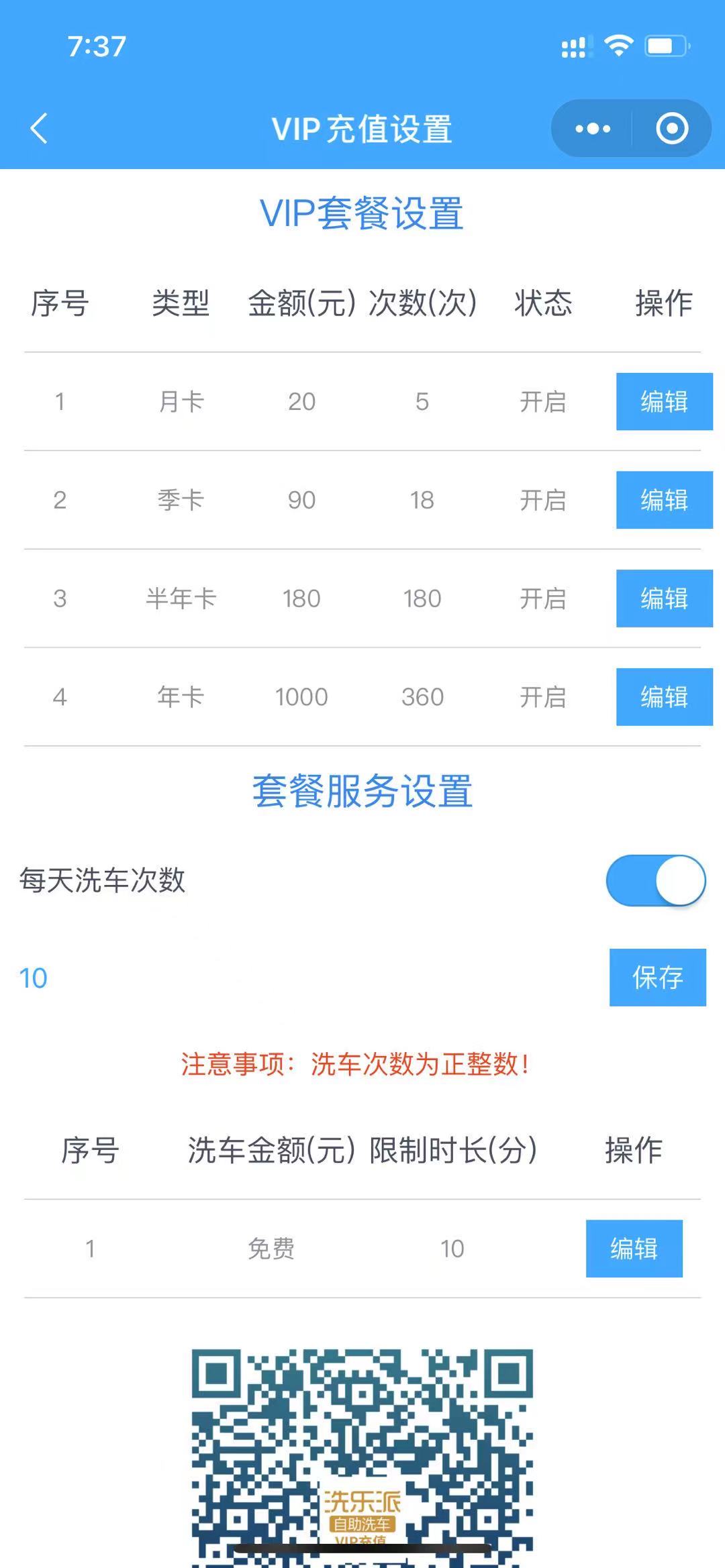The width and height of the screenshot is (725, 1568).
Task: Open the mini program more options menu
Action: click(x=593, y=128)
